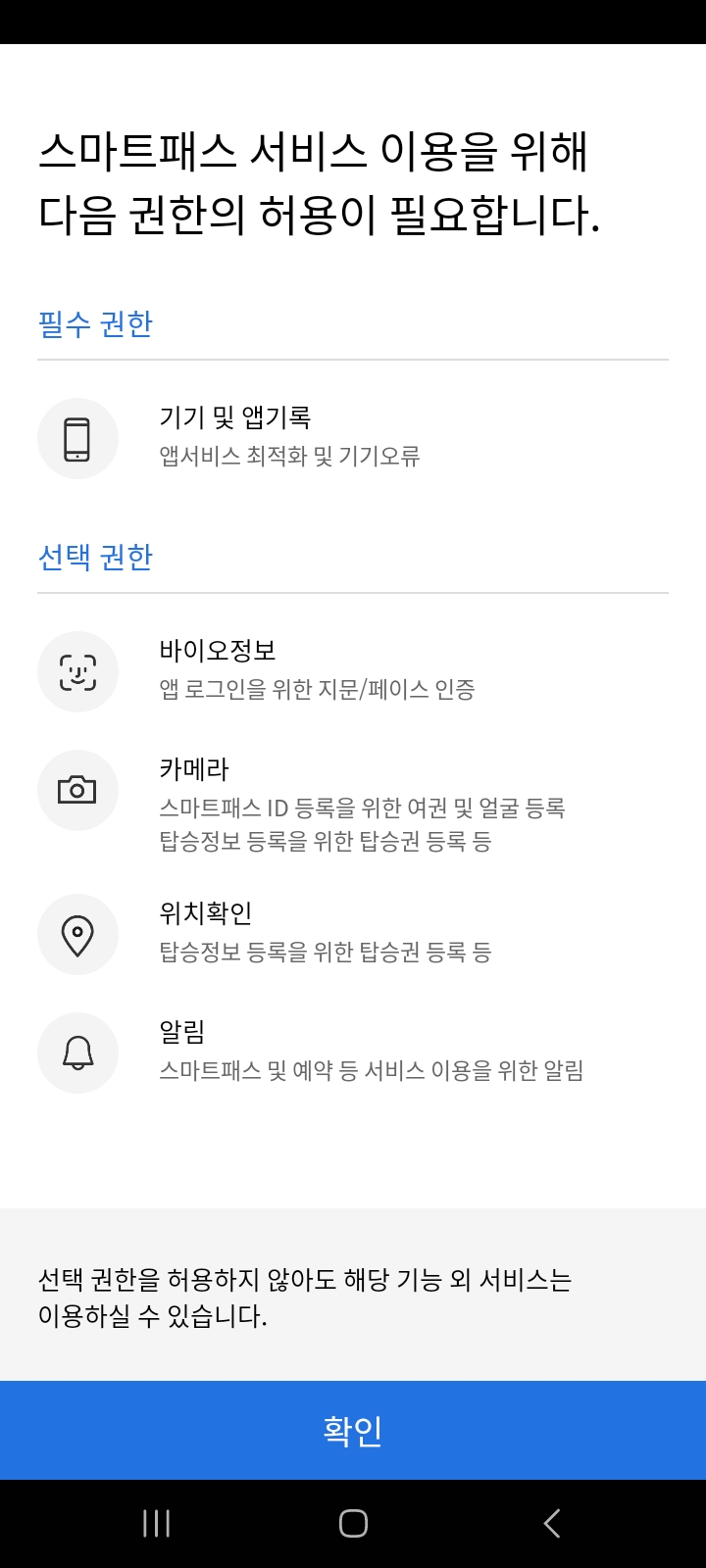Tap the 확인 confirmation button
706x1568 pixels.
coord(353,1430)
